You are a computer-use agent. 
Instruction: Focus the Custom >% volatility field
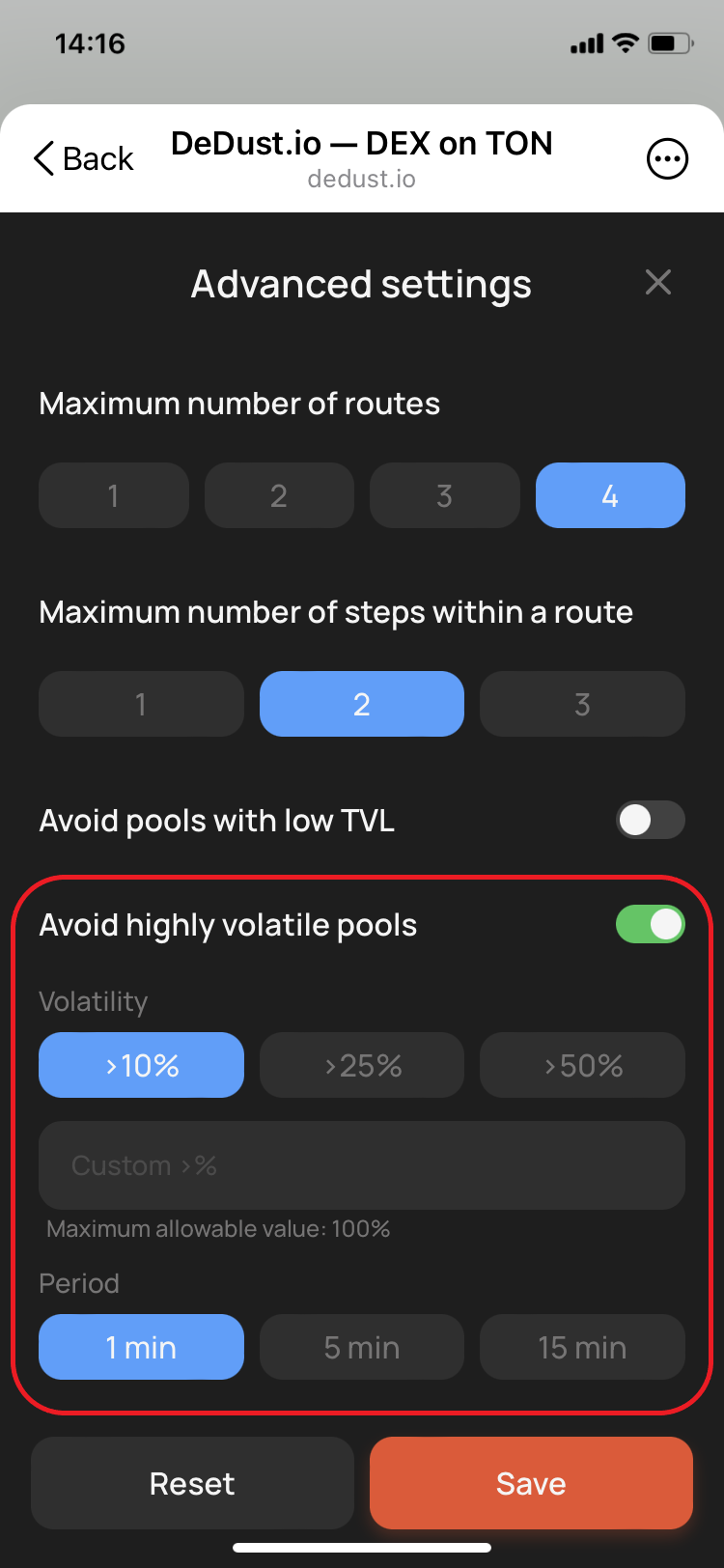click(x=362, y=1165)
